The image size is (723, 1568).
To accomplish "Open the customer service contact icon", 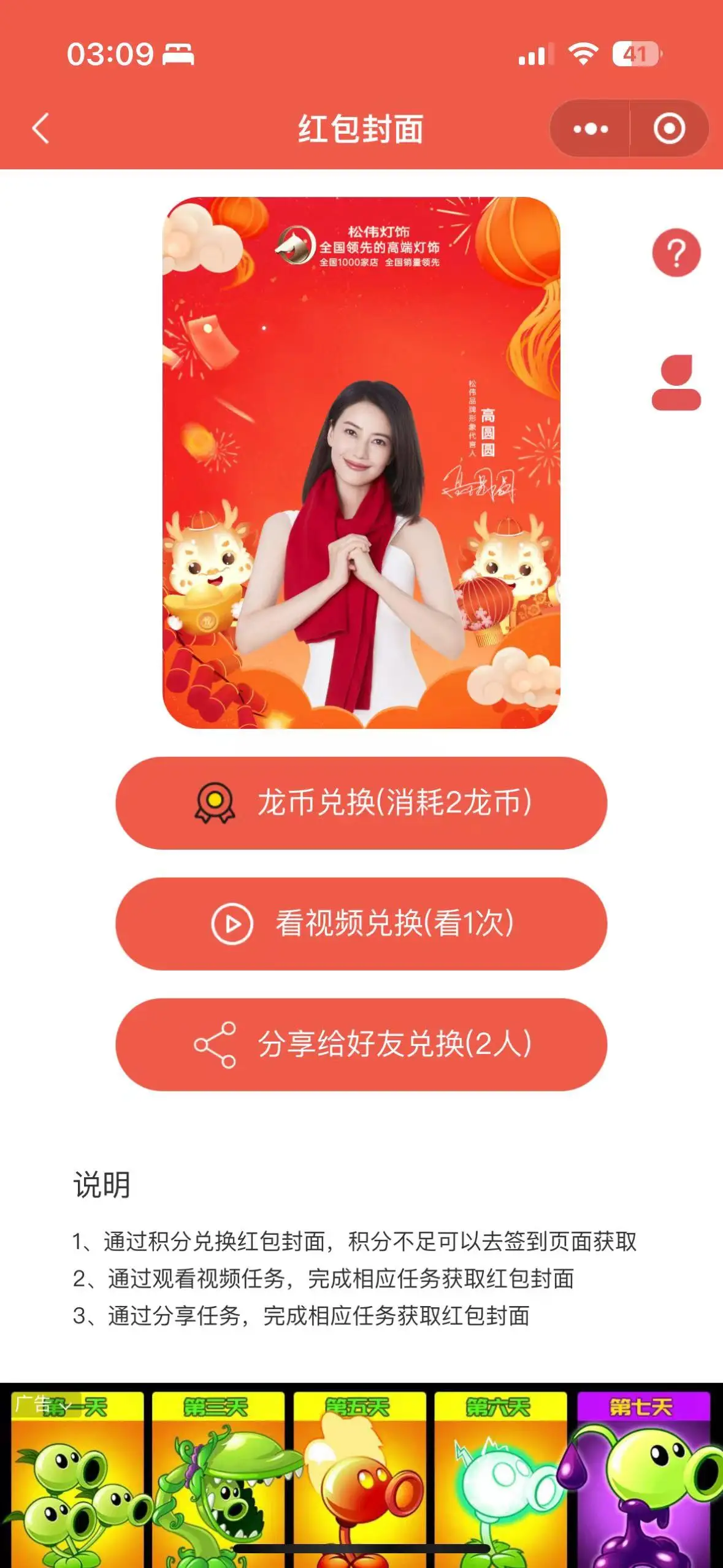I will point(676,382).
